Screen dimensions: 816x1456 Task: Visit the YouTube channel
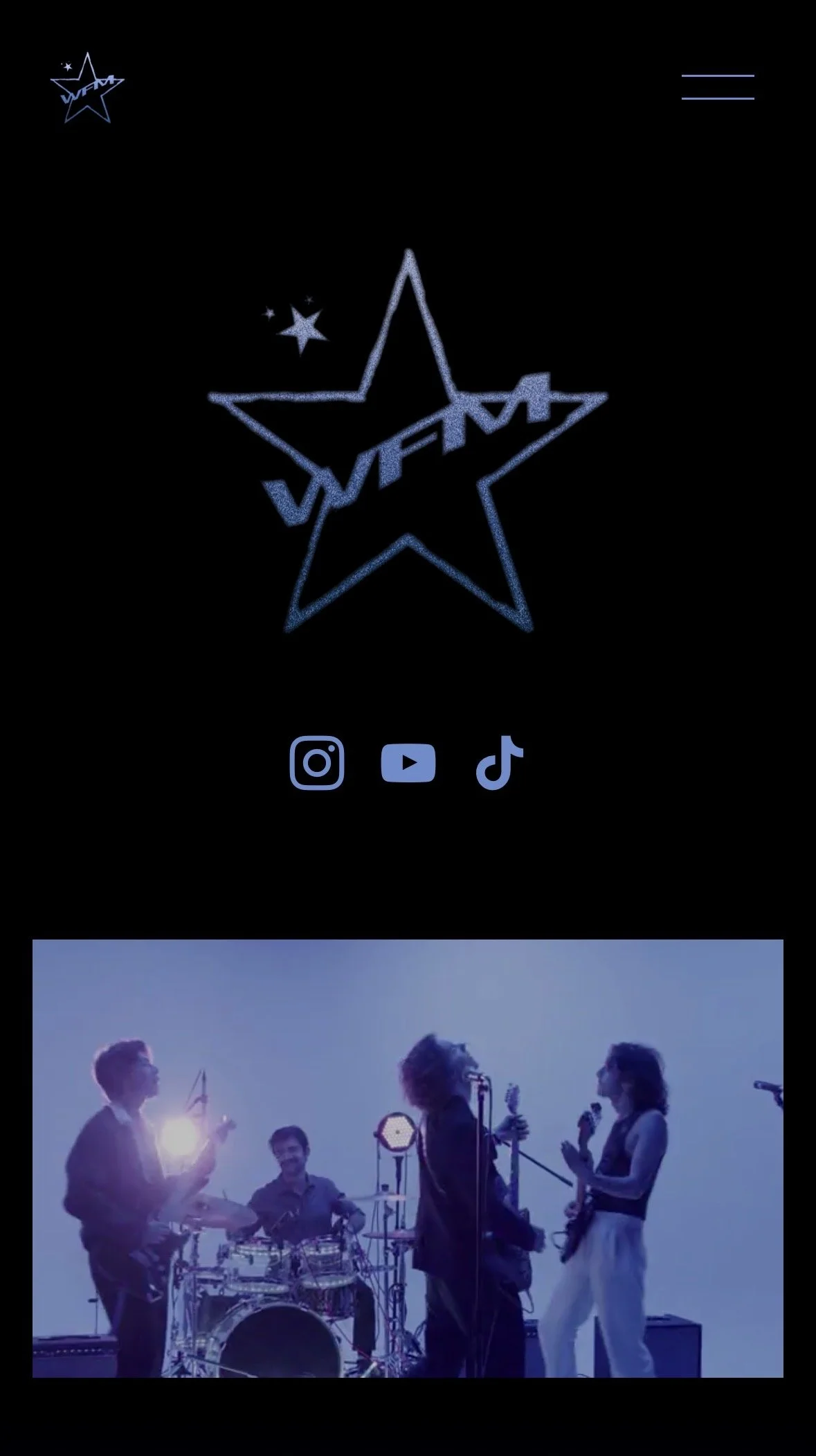pos(408,763)
